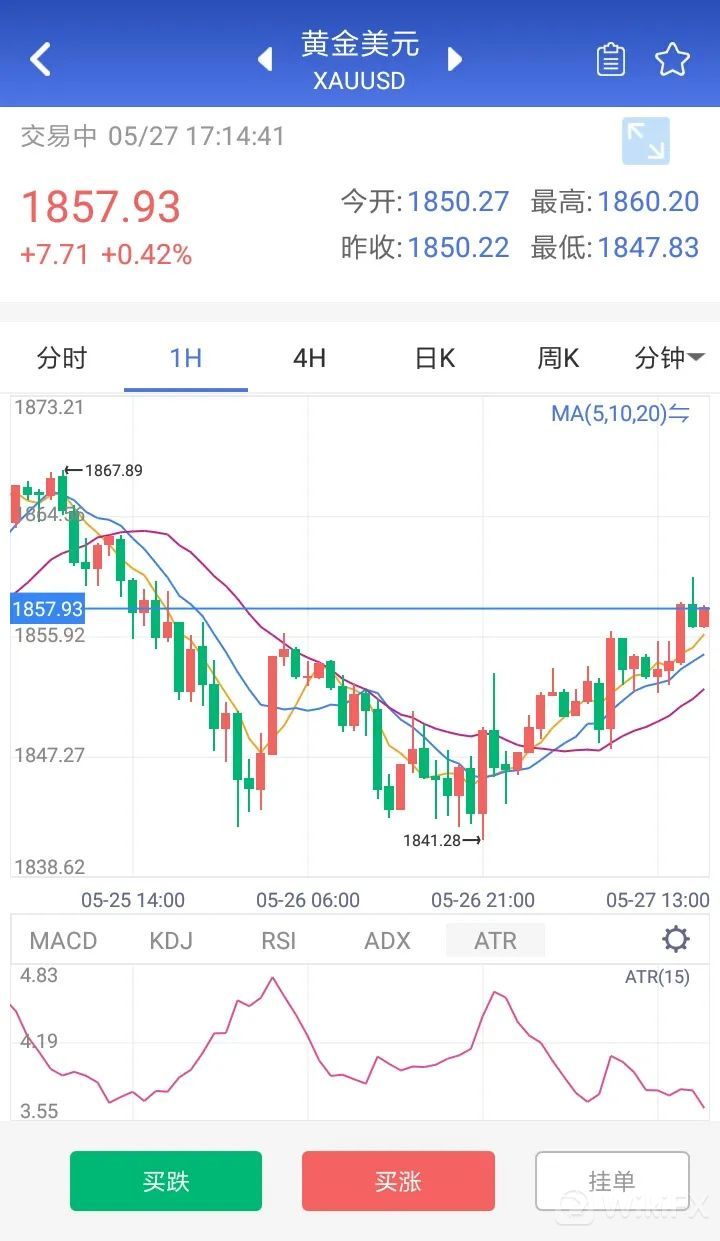Select the KDJ indicator
Screen dimensions: 720x1241
tap(171, 940)
